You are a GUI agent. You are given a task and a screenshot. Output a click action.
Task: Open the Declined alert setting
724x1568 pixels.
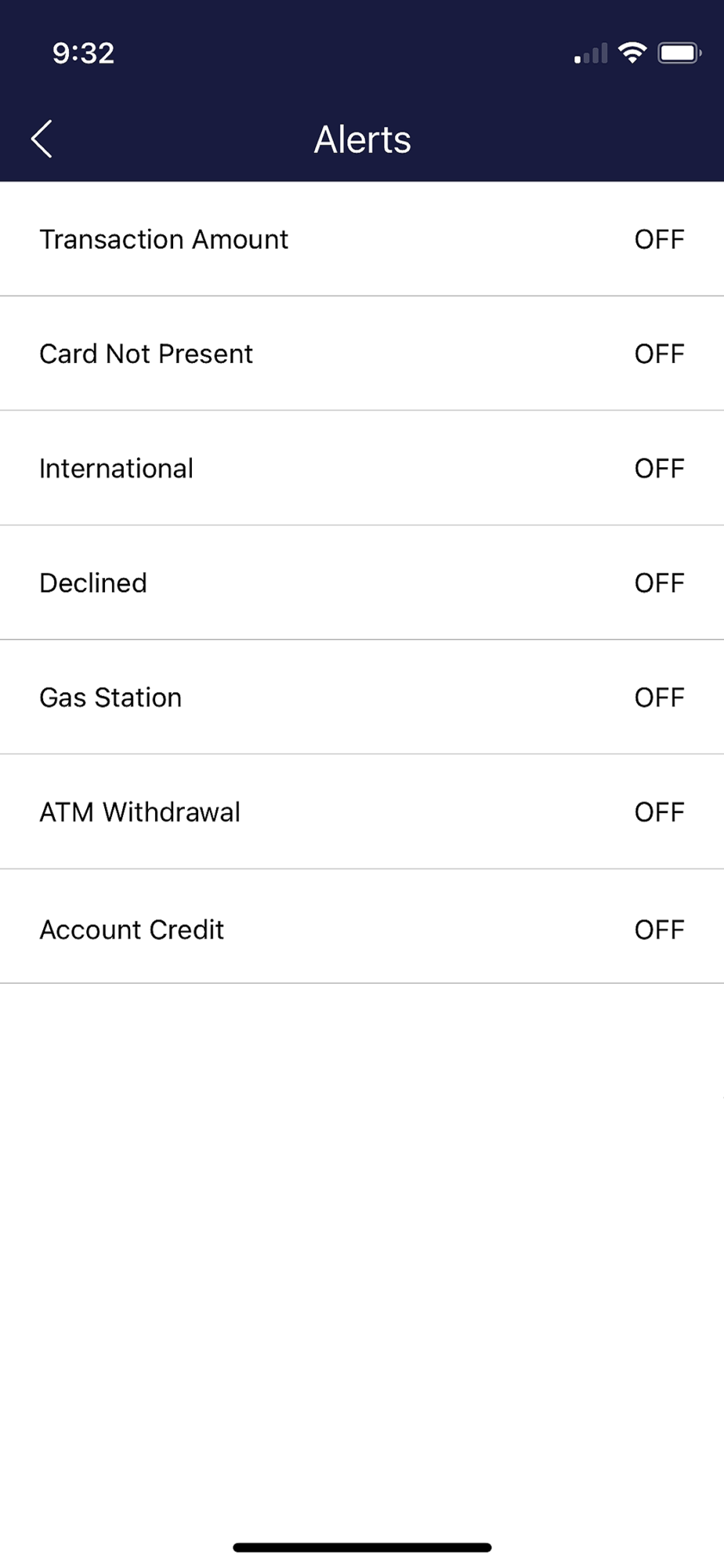pyautogui.click(x=362, y=583)
